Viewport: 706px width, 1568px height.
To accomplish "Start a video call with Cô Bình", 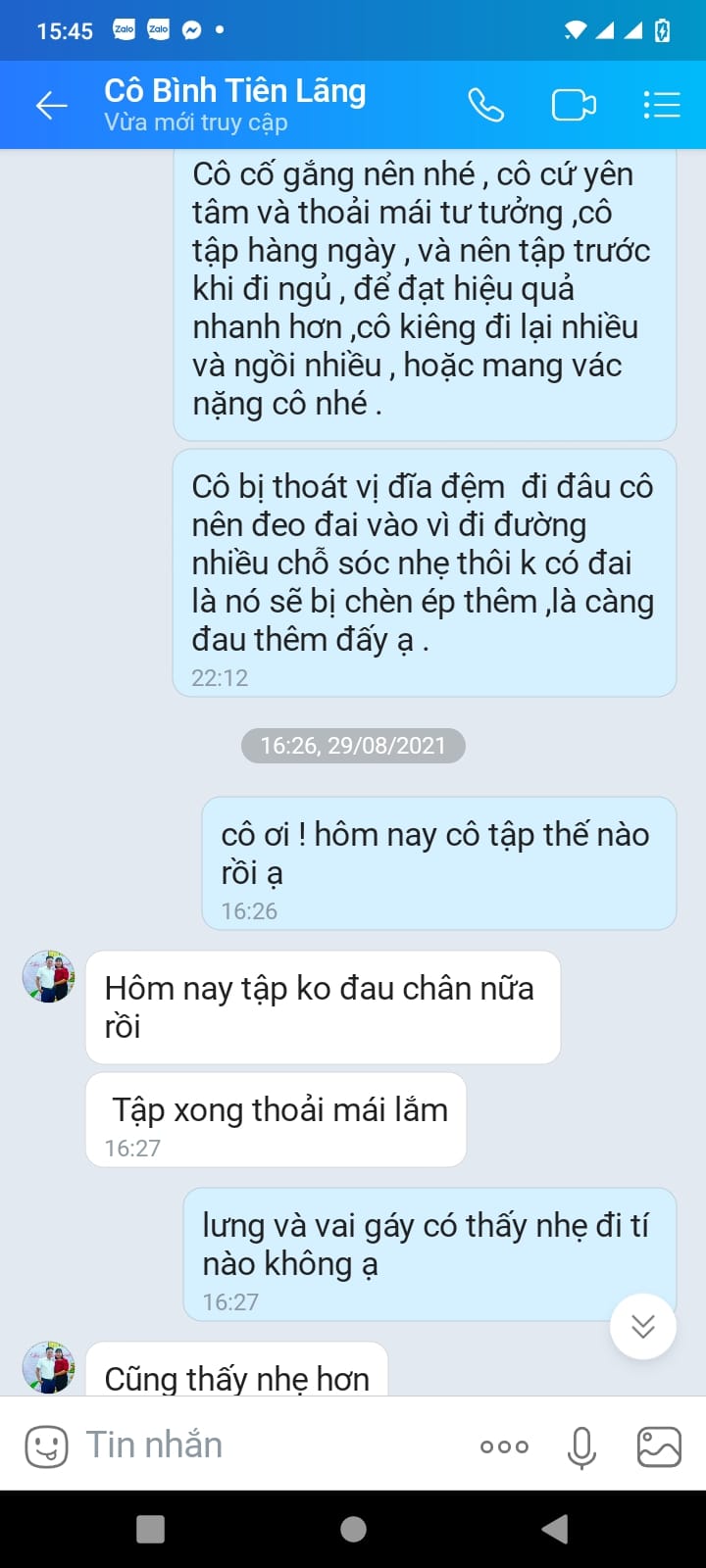I will coord(574,105).
